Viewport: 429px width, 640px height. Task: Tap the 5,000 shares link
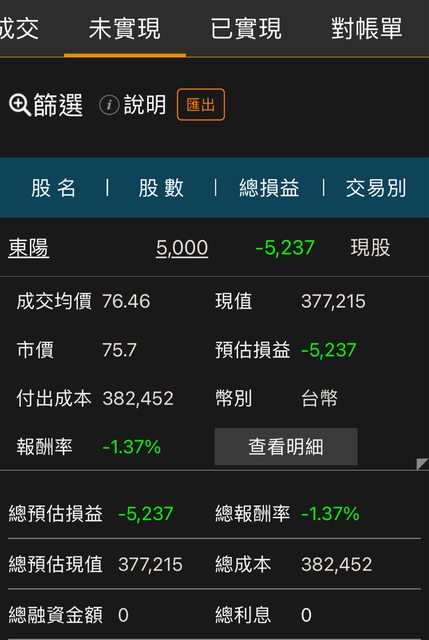point(182,248)
